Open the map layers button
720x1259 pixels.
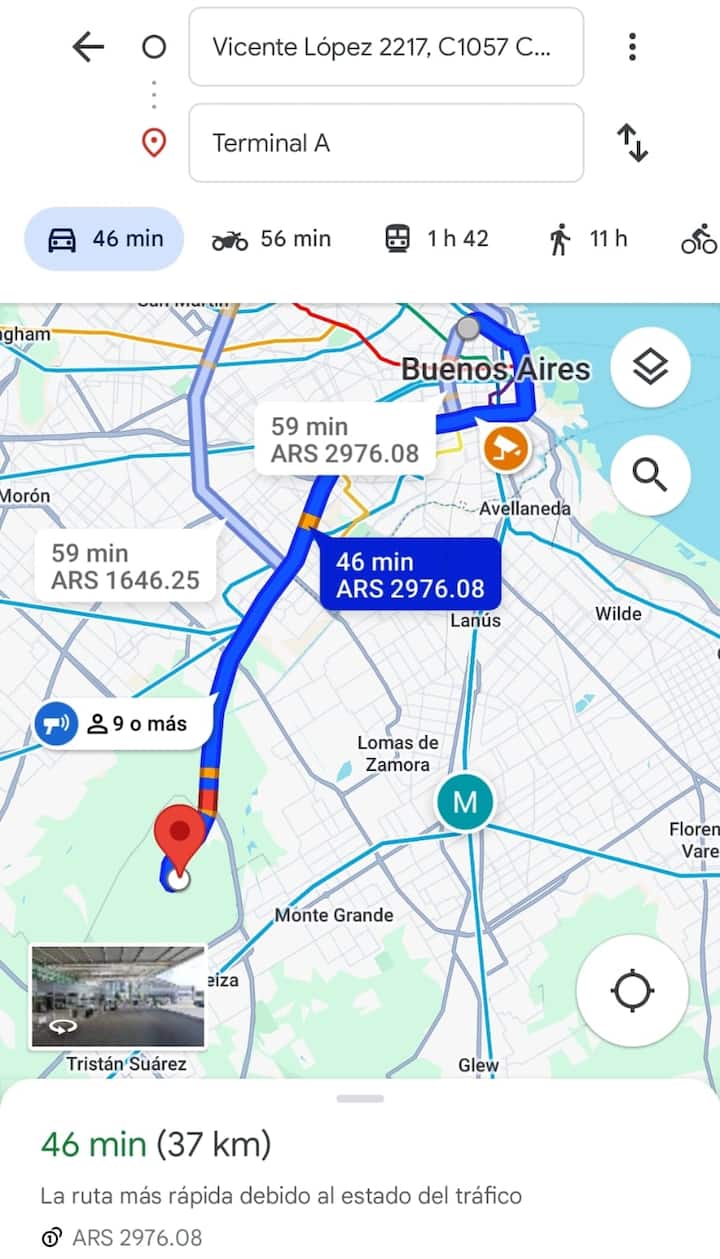pyautogui.click(x=650, y=368)
